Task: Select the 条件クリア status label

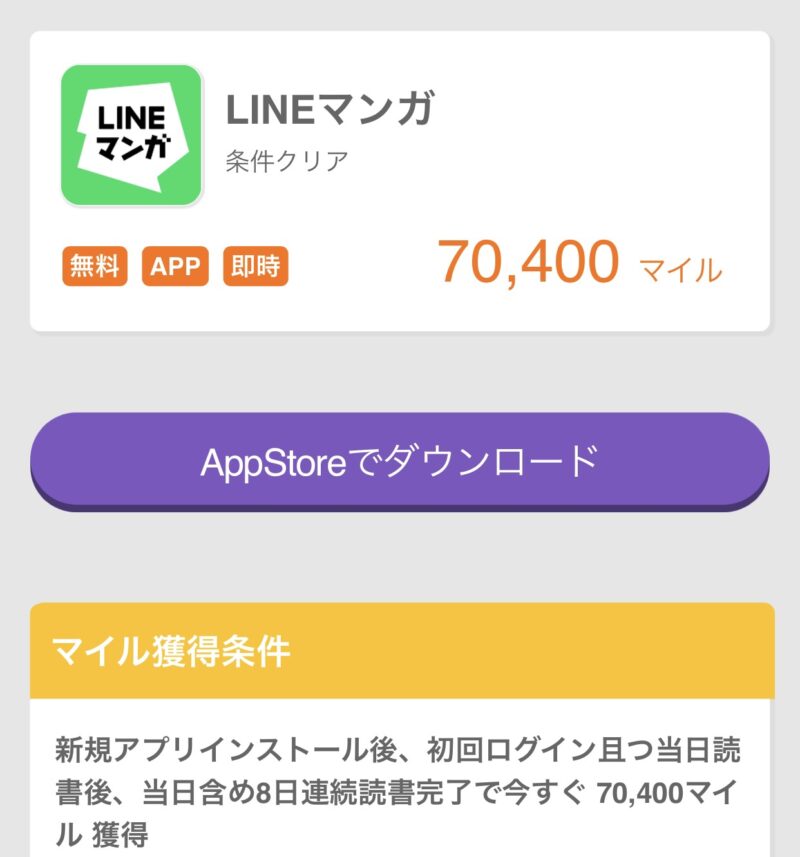Action: [x=287, y=155]
